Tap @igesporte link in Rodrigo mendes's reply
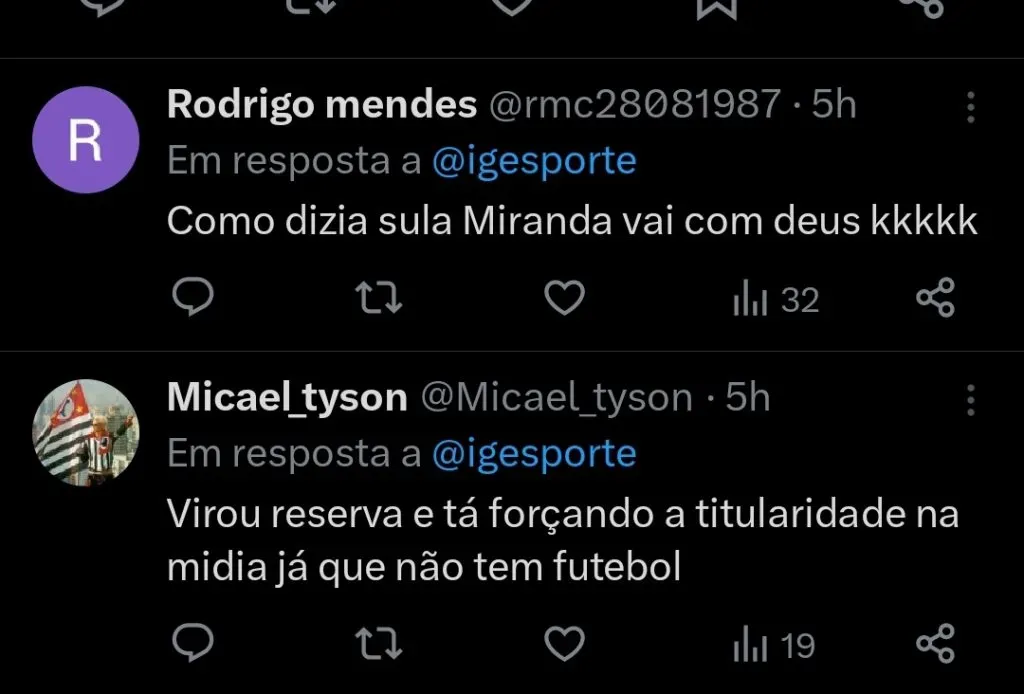 coord(534,161)
